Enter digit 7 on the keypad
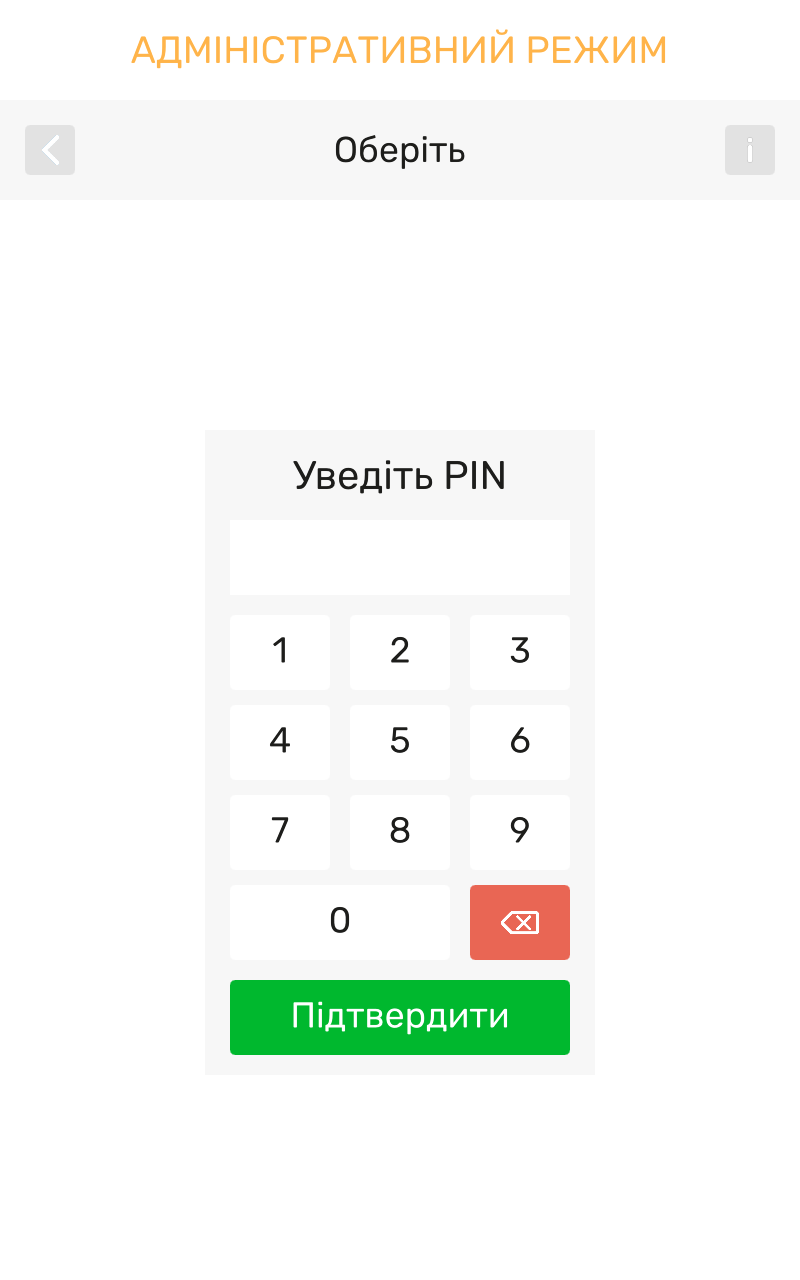 click(x=280, y=832)
